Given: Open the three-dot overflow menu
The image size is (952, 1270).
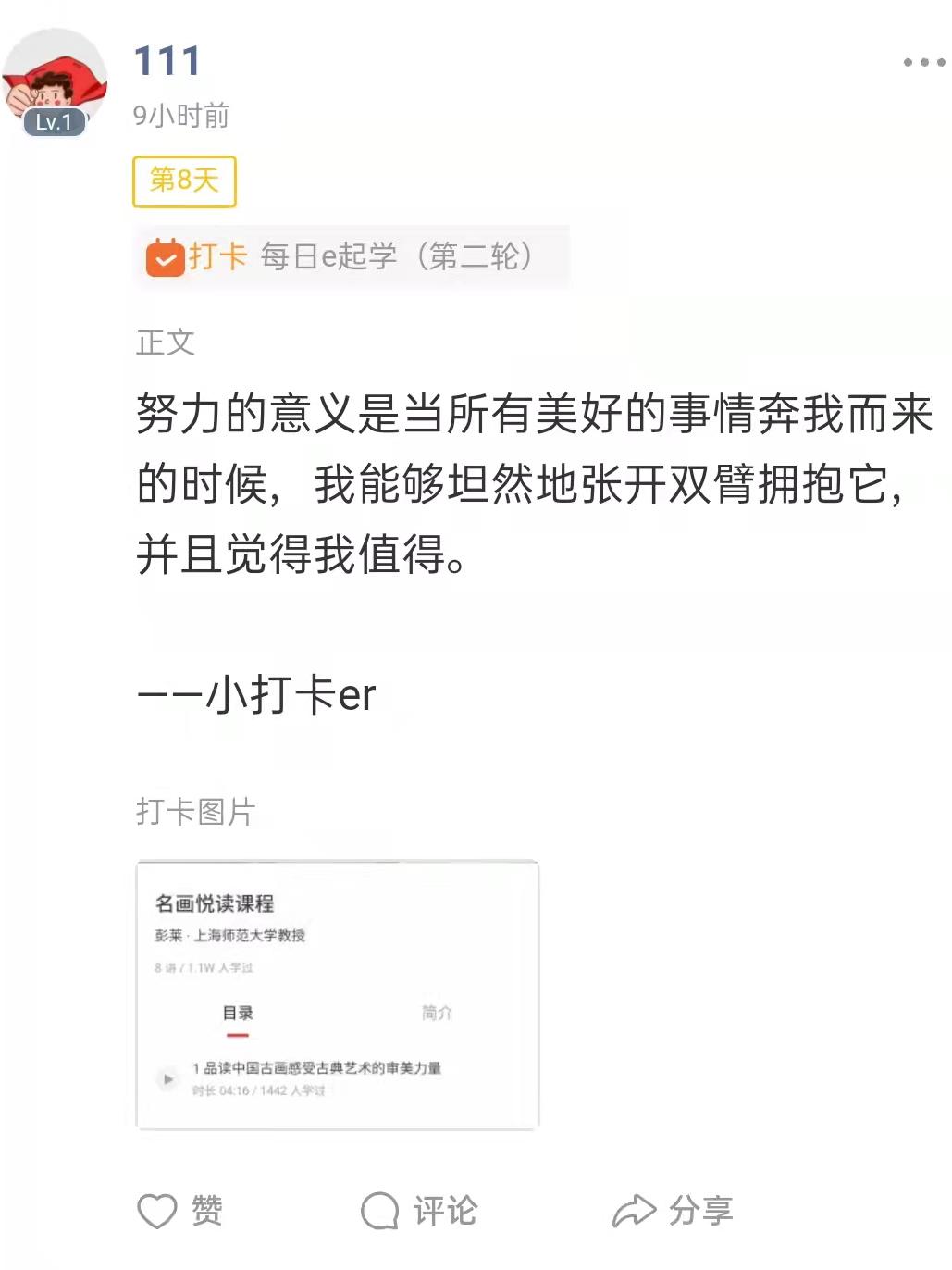Looking at the screenshot, I should 923,63.
